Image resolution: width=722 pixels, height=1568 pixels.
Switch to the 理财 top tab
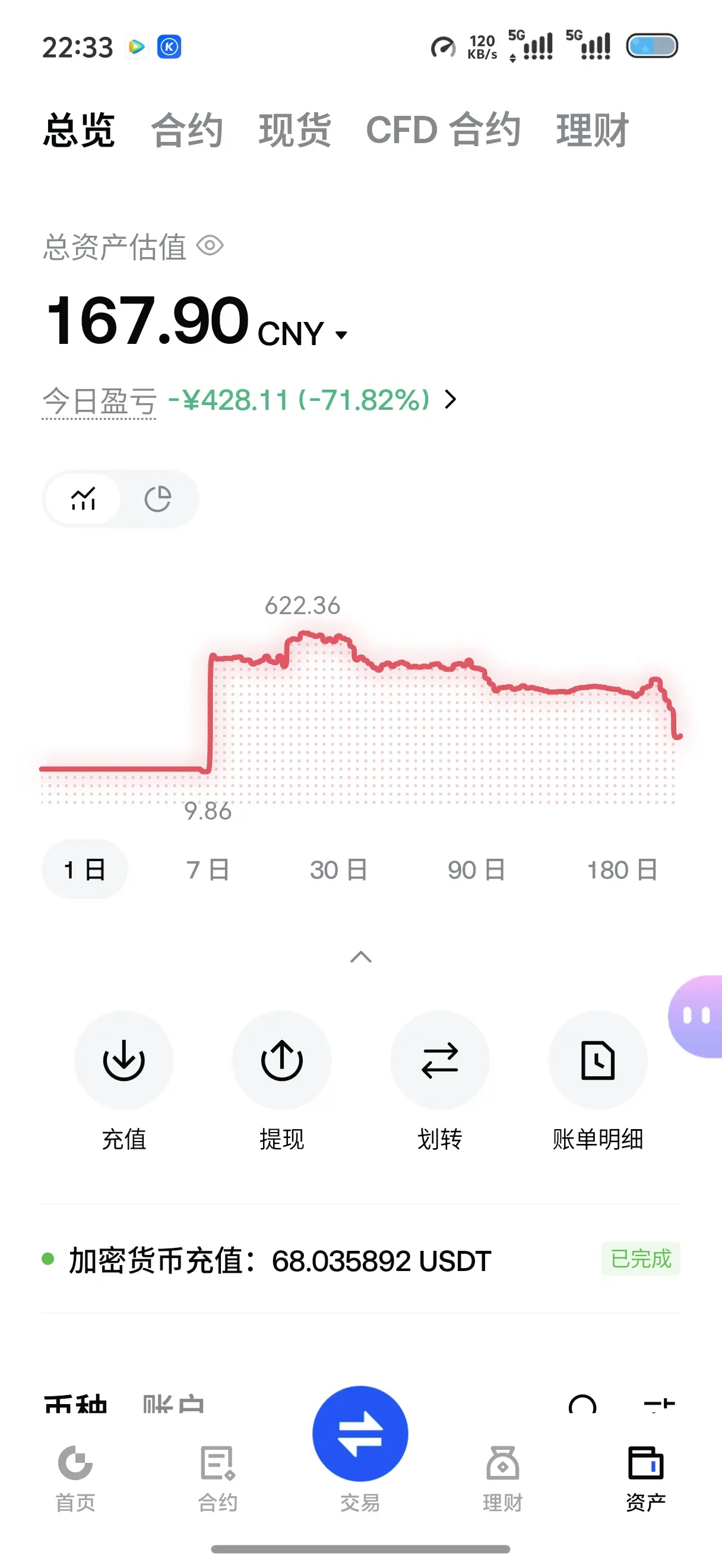tap(592, 130)
